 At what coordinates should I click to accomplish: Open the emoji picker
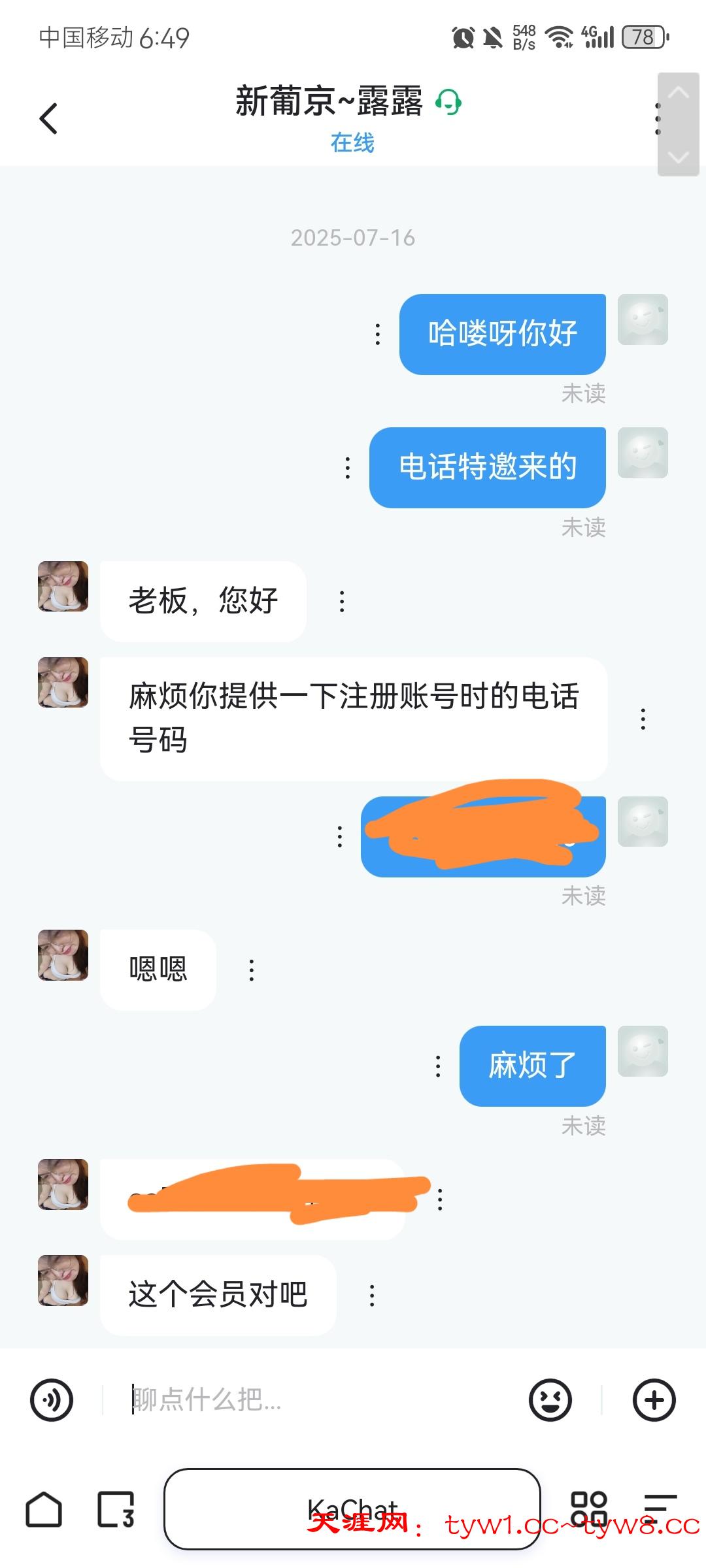550,1400
